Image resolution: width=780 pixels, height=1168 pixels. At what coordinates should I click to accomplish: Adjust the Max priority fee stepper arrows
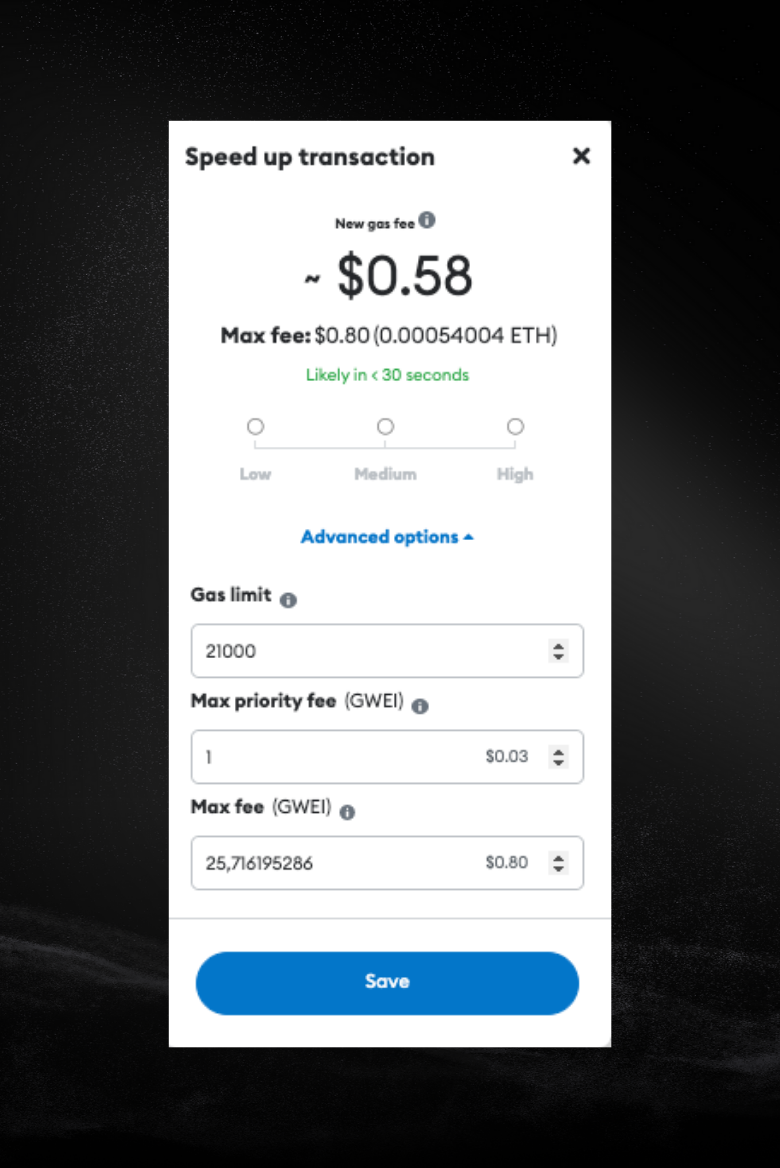click(558, 757)
